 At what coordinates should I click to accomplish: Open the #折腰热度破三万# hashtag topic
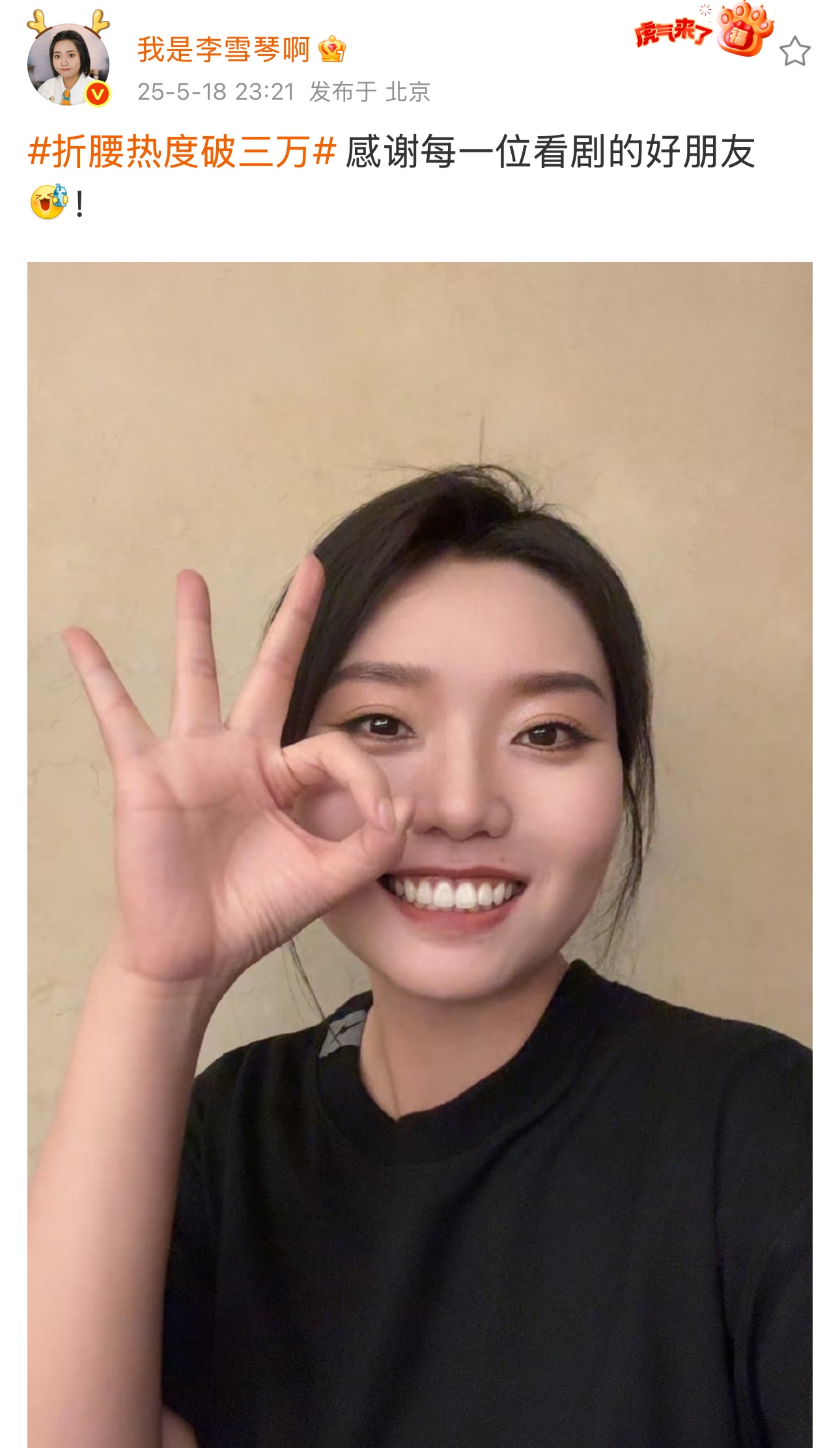[182, 152]
